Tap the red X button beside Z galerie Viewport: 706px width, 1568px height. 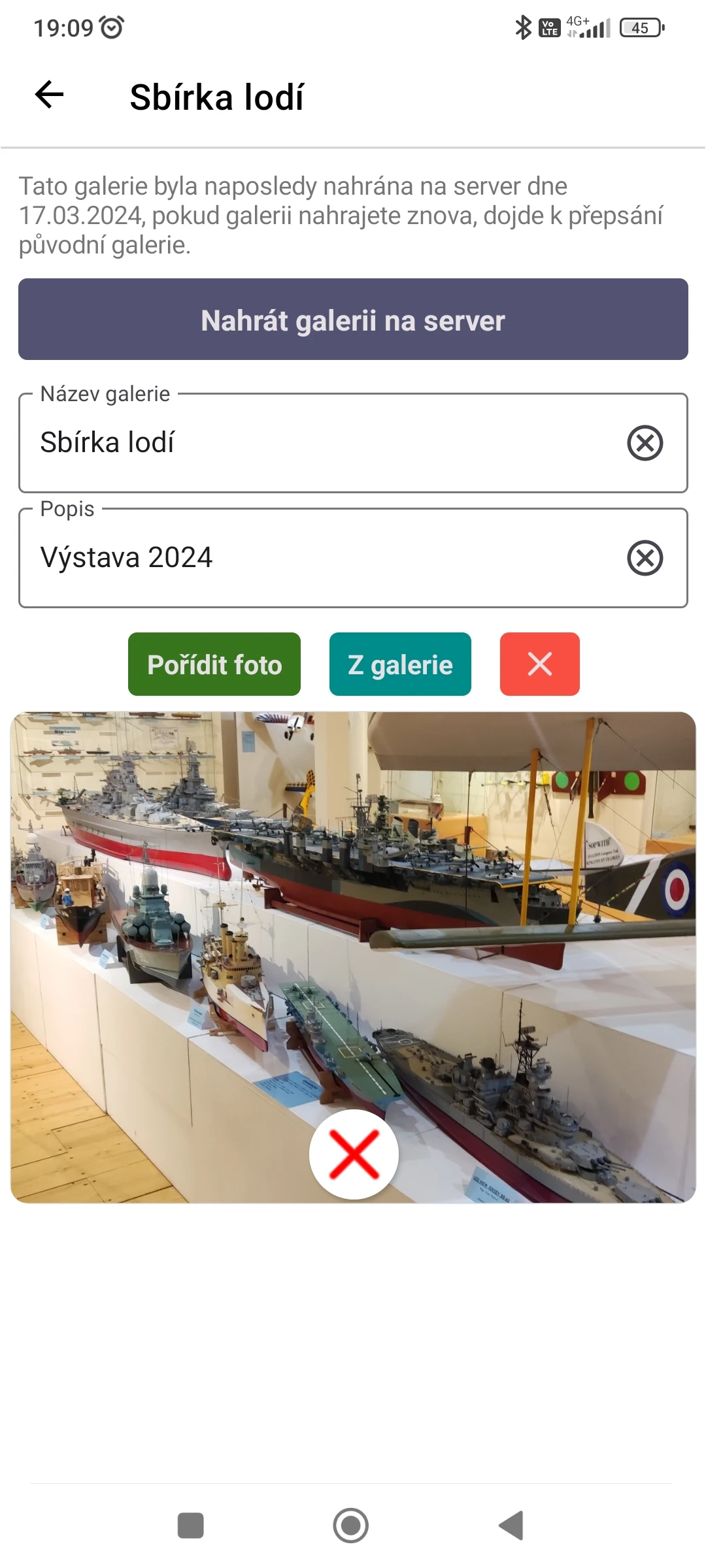pos(539,664)
